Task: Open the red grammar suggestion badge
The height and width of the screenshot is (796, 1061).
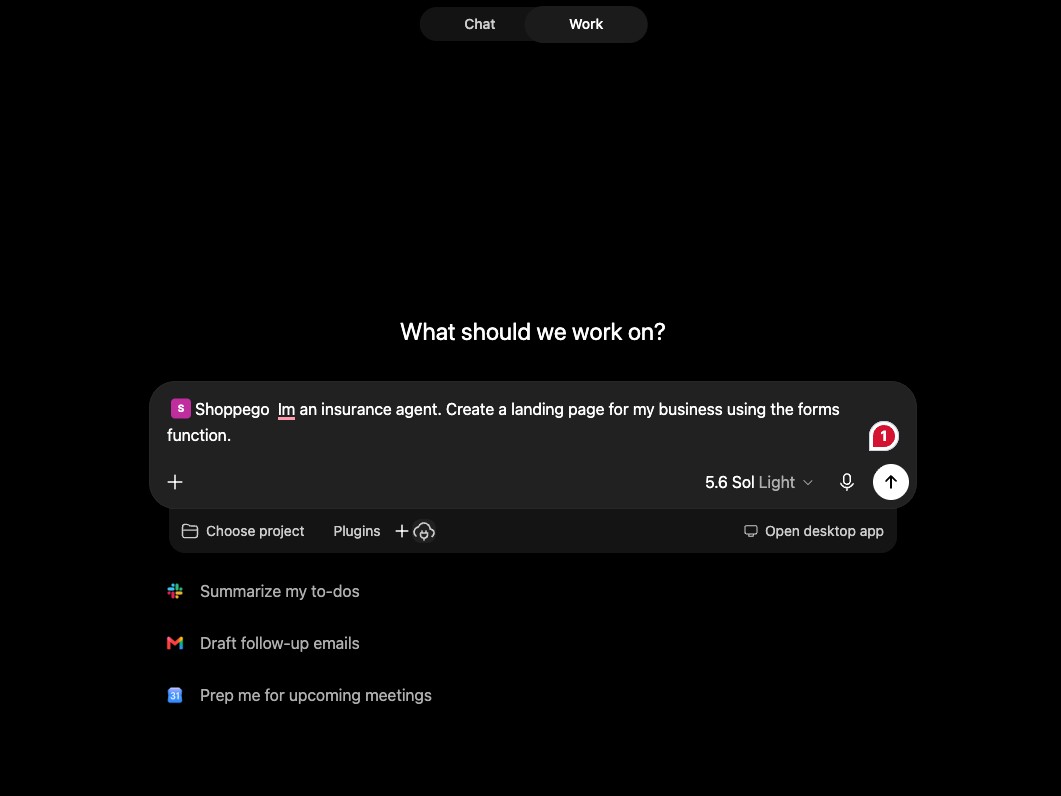Action: 884,437
